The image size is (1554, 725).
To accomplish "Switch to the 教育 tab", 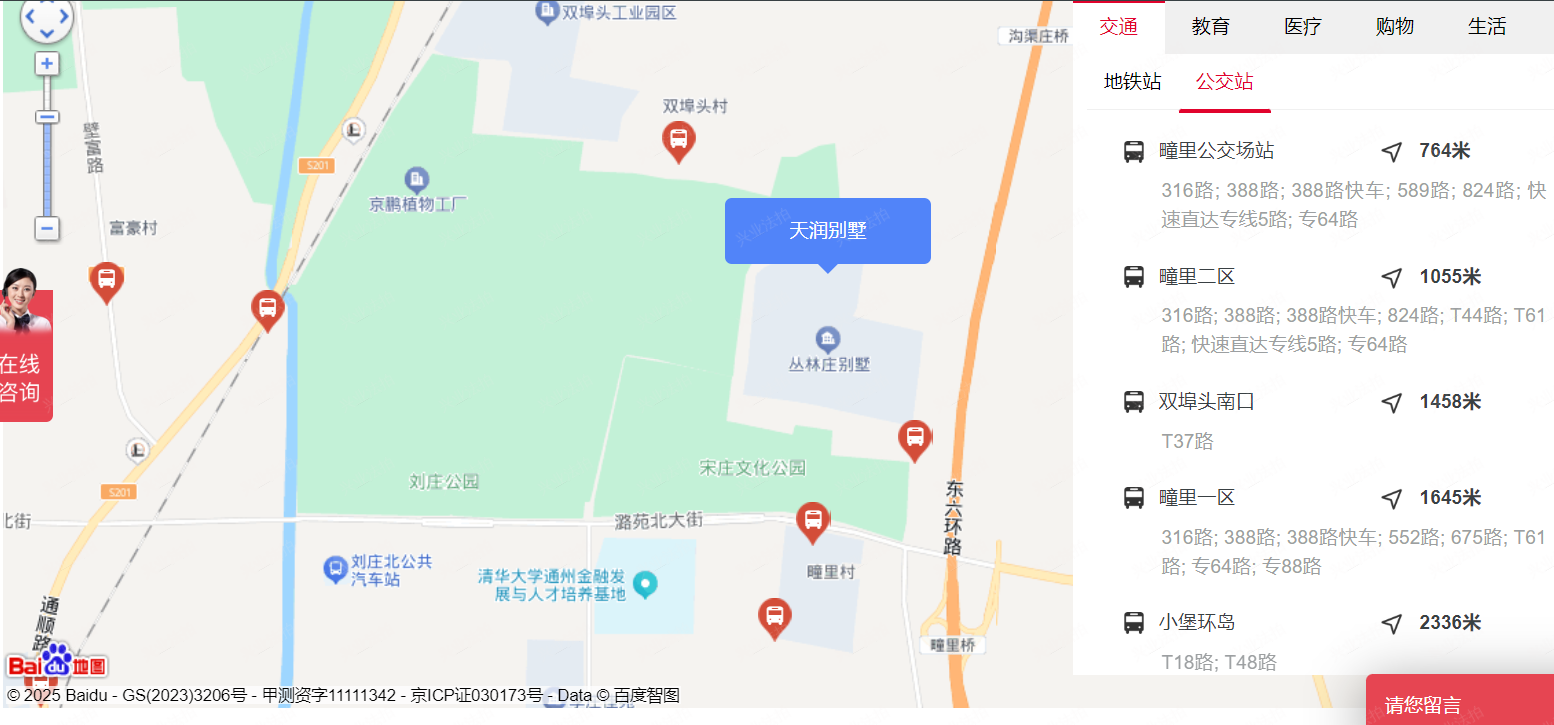I will [x=1210, y=27].
